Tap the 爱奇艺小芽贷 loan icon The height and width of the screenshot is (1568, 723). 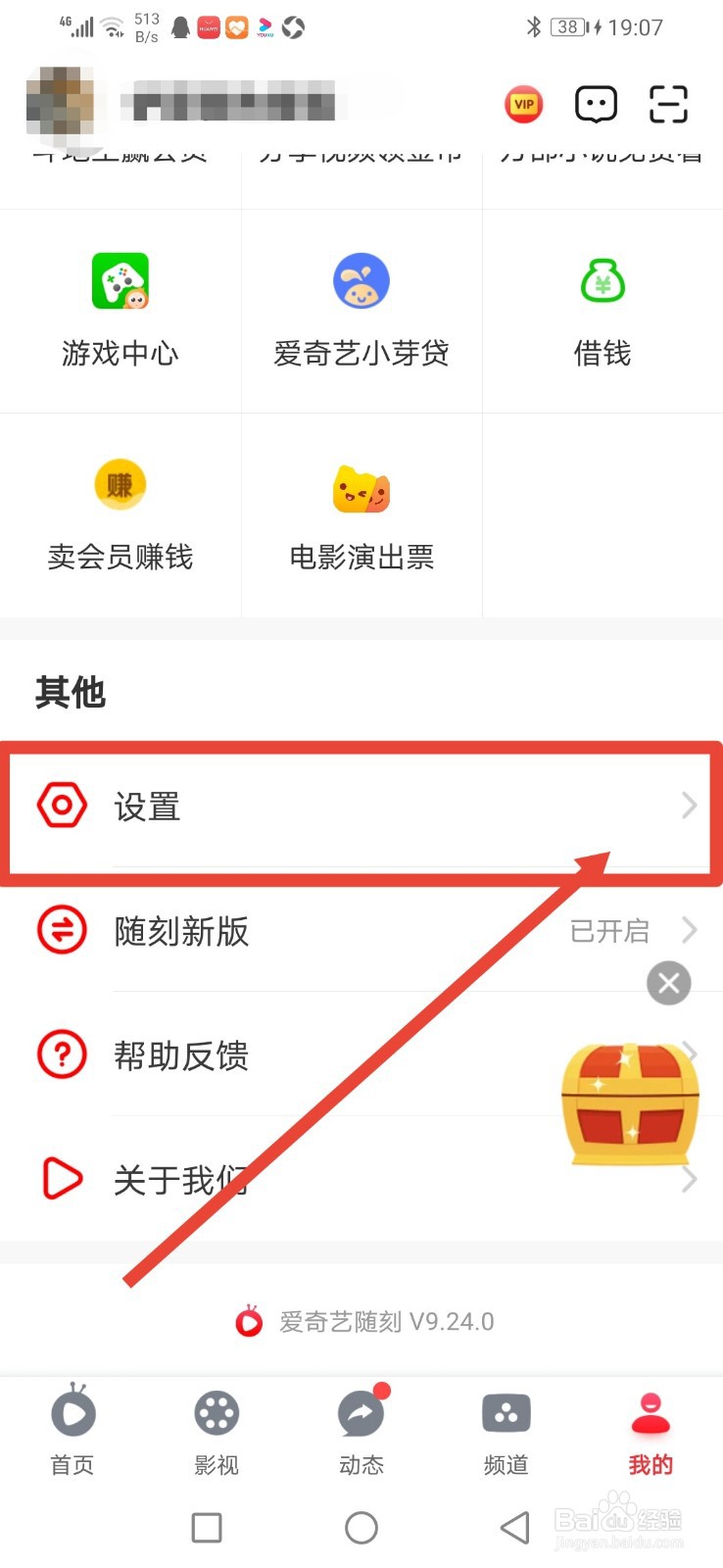click(361, 281)
